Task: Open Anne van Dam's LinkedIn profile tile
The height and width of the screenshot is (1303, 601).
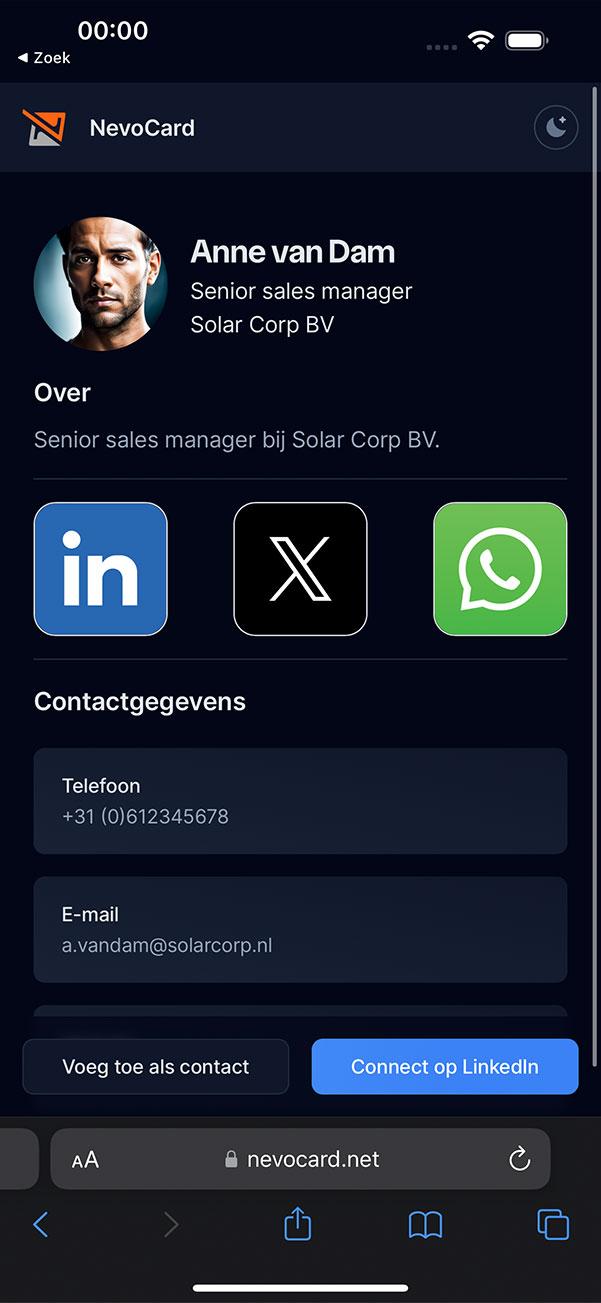Action: tap(100, 569)
